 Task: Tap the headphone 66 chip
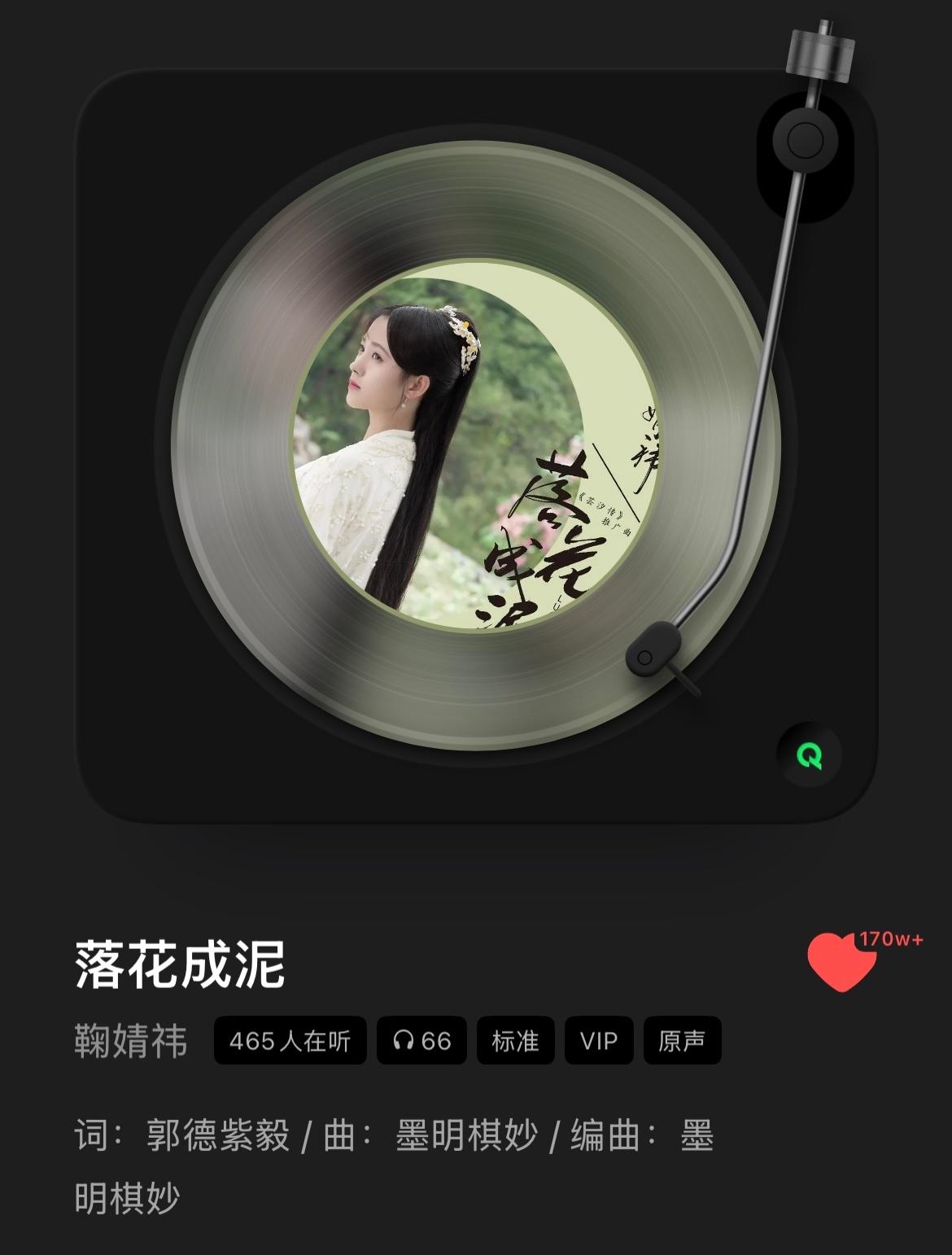click(x=421, y=1041)
